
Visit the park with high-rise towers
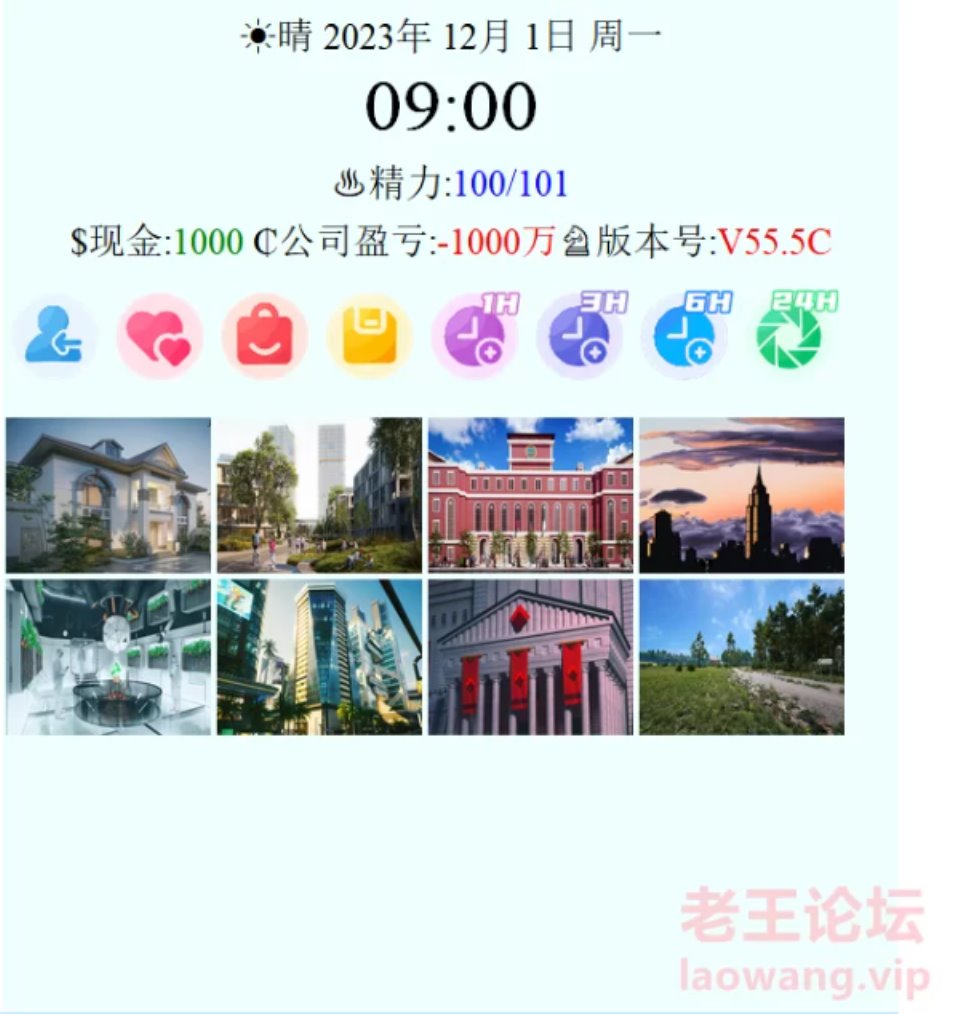[x=319, y=495]
